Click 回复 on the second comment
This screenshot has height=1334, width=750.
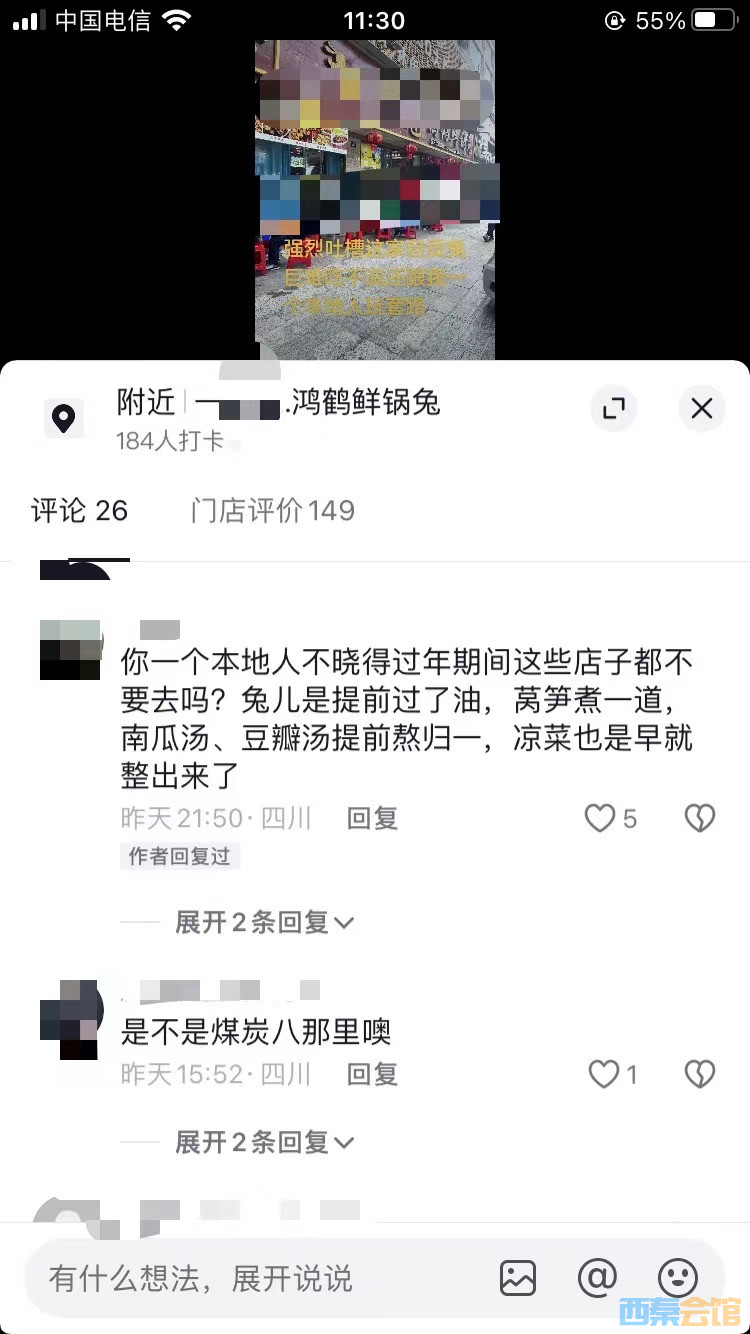[371, 1075]
